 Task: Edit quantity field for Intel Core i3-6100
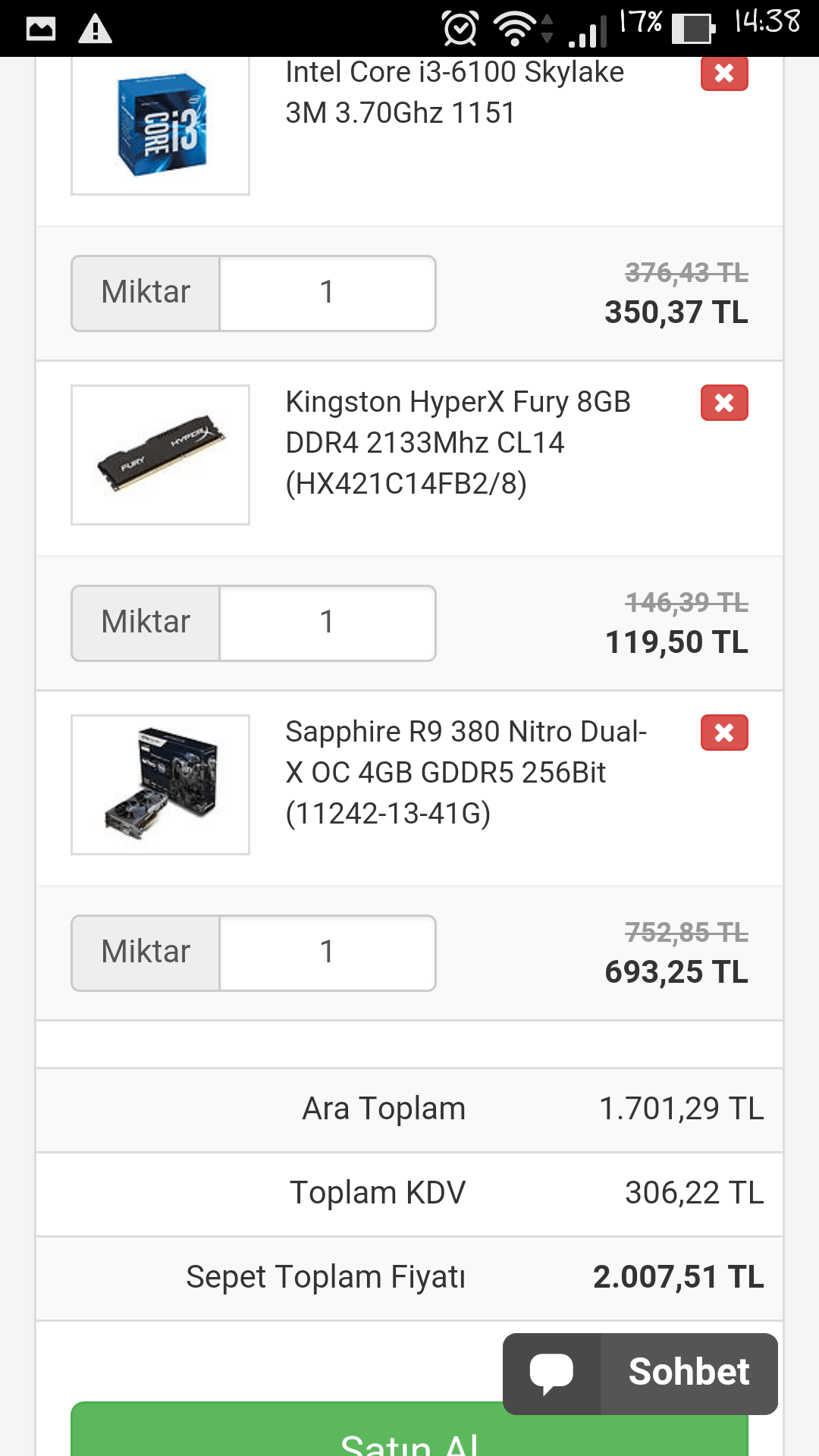coord(327,293)
